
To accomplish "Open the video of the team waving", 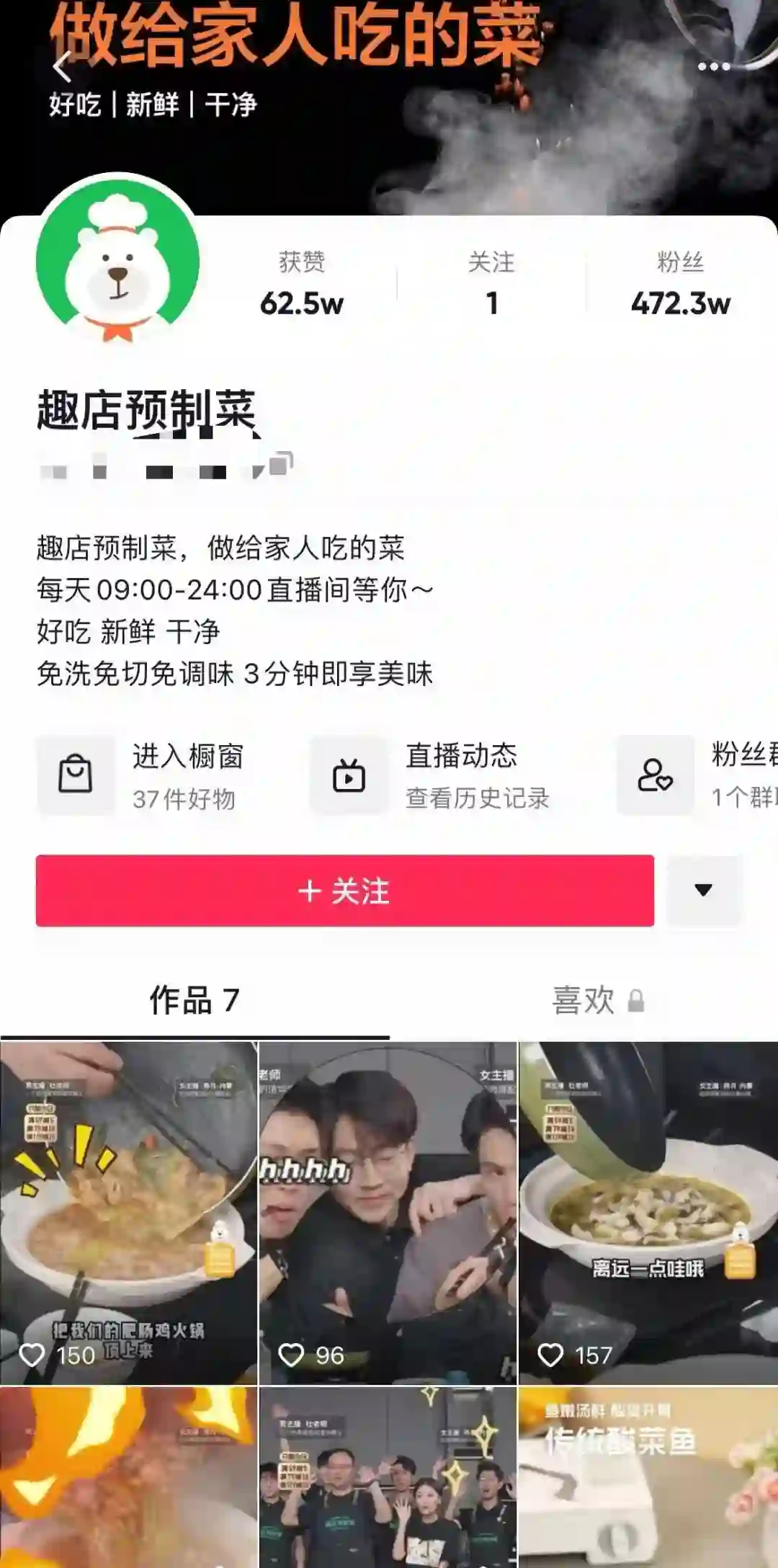I will click(388, 1477).
